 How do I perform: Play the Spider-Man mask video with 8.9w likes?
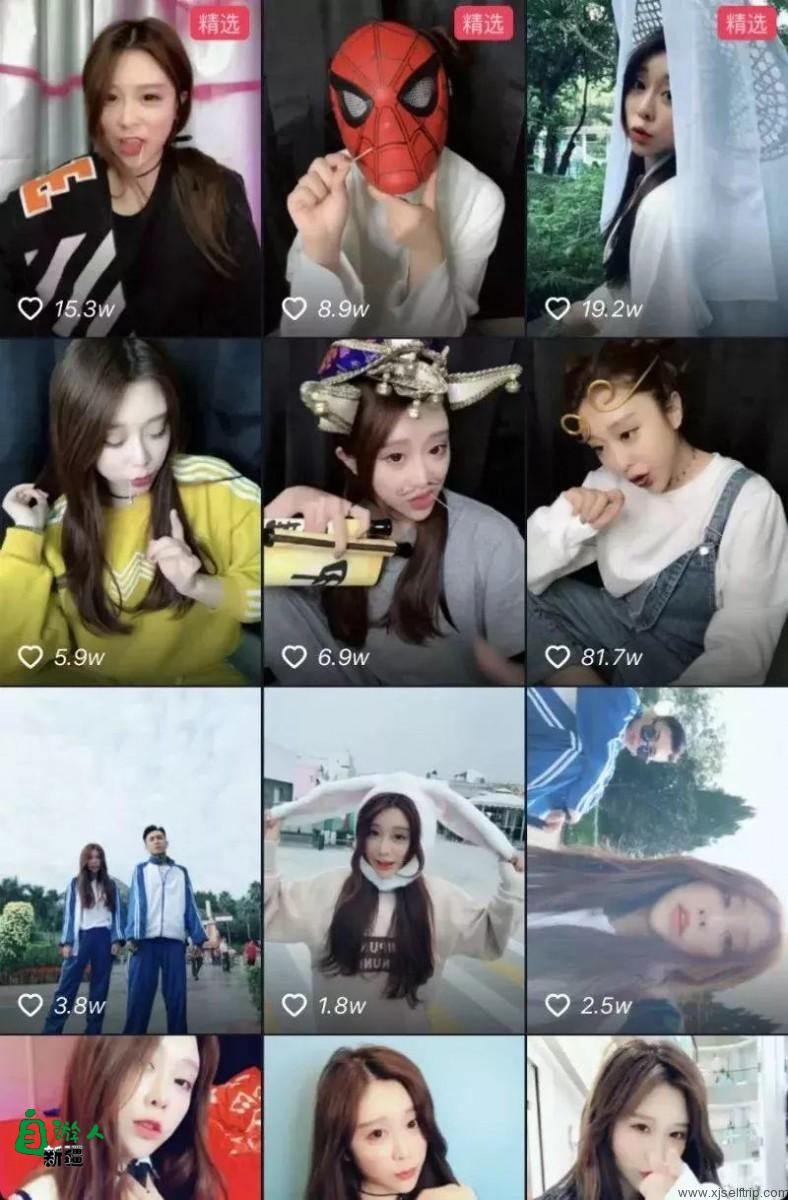(393, 168)
